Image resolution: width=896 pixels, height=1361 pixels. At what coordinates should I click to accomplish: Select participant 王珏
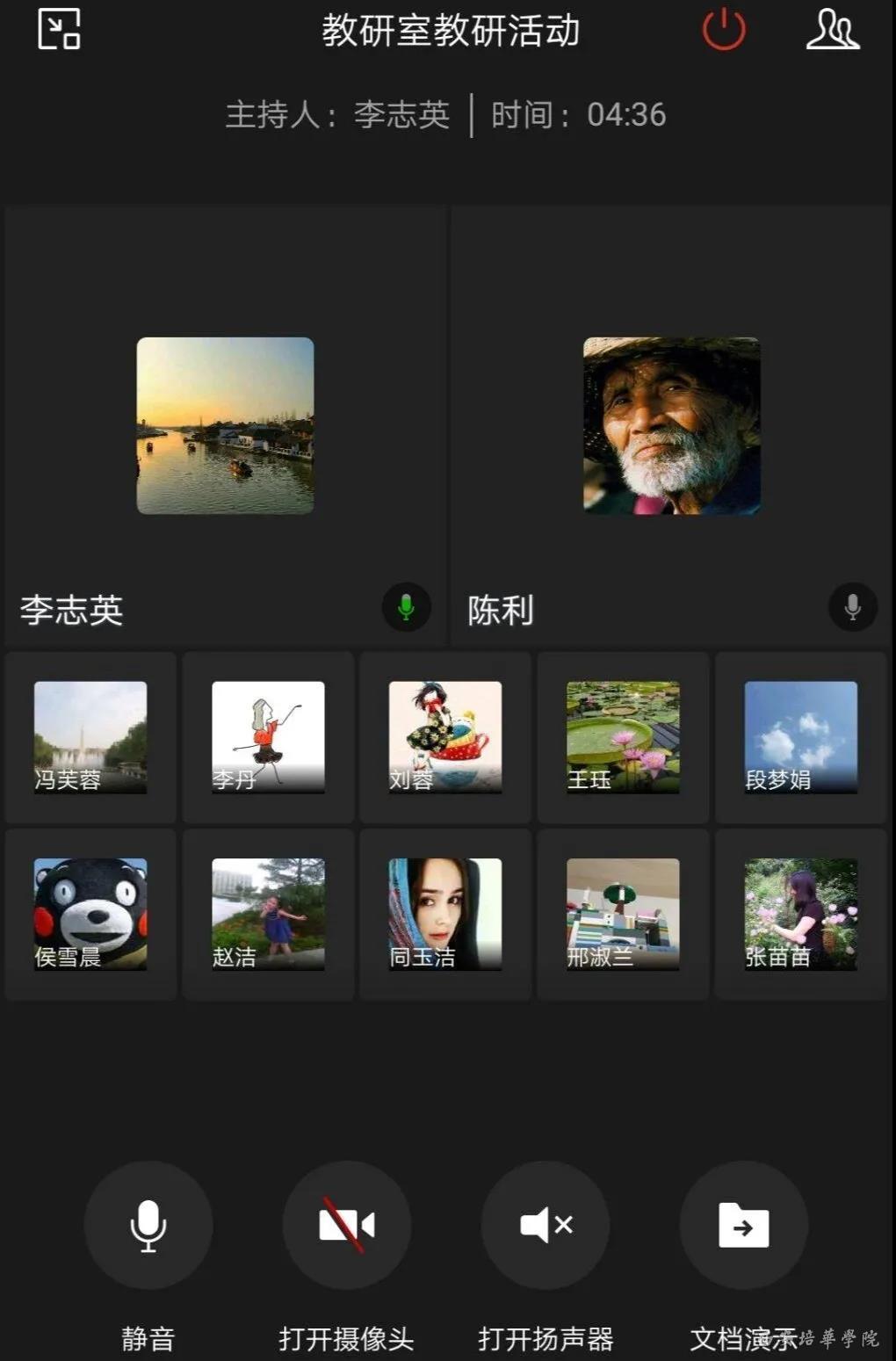pyautogui.click(x=623, y=737)
